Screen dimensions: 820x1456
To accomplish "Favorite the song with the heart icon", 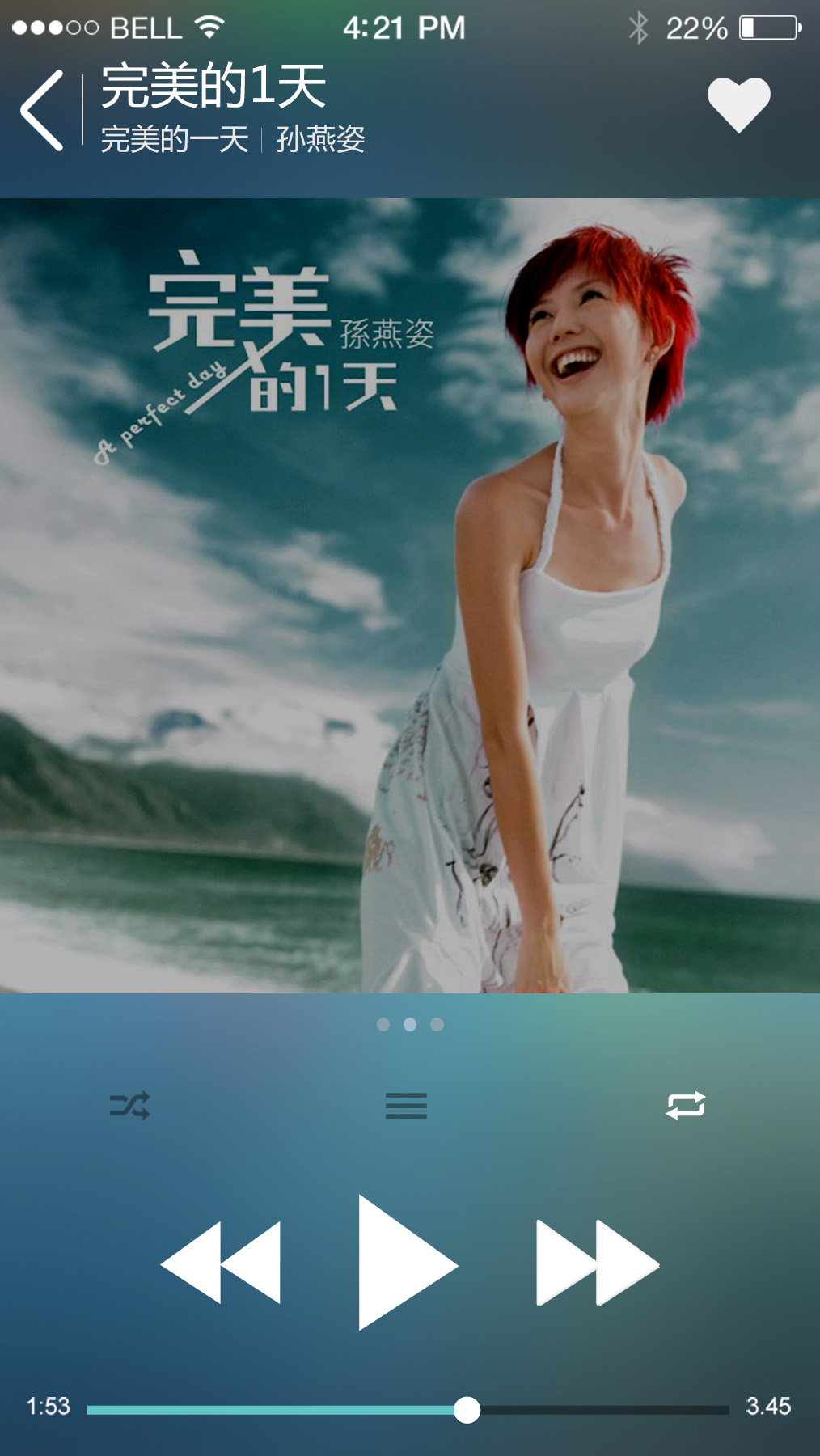I will pyautogui.click(x=738, y=104).
